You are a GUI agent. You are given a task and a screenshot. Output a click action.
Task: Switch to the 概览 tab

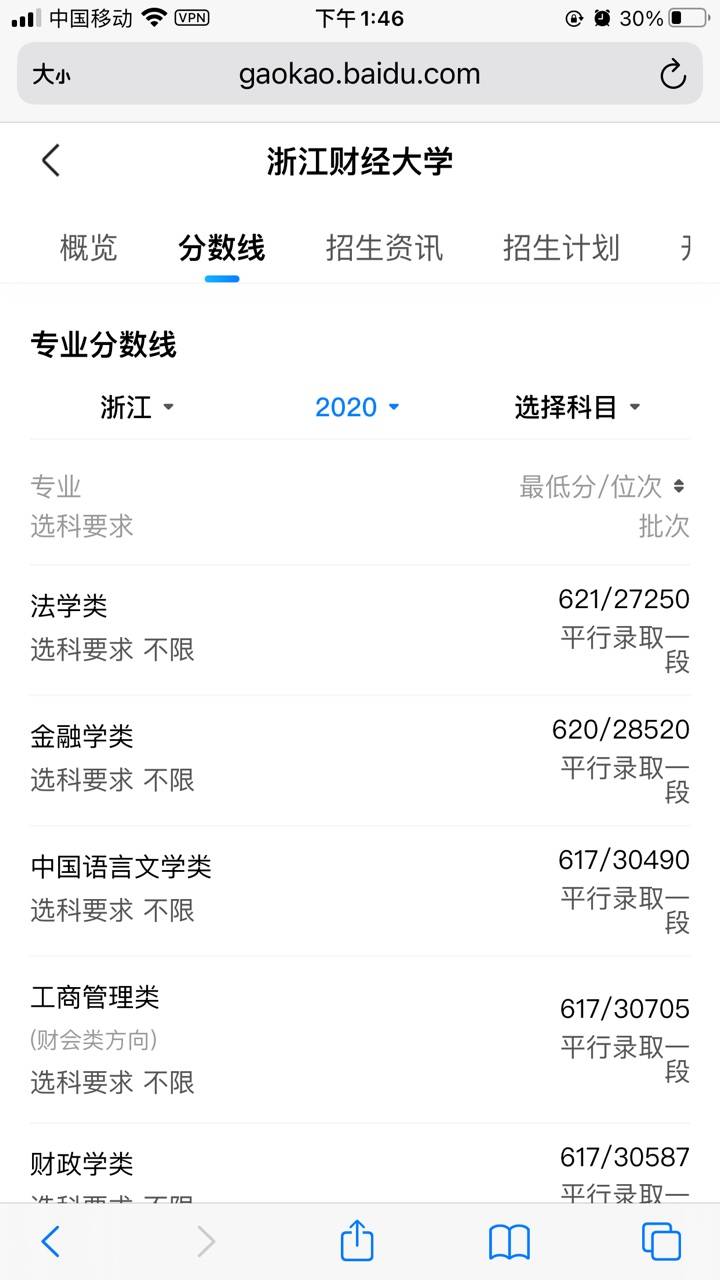click(88, 248)
